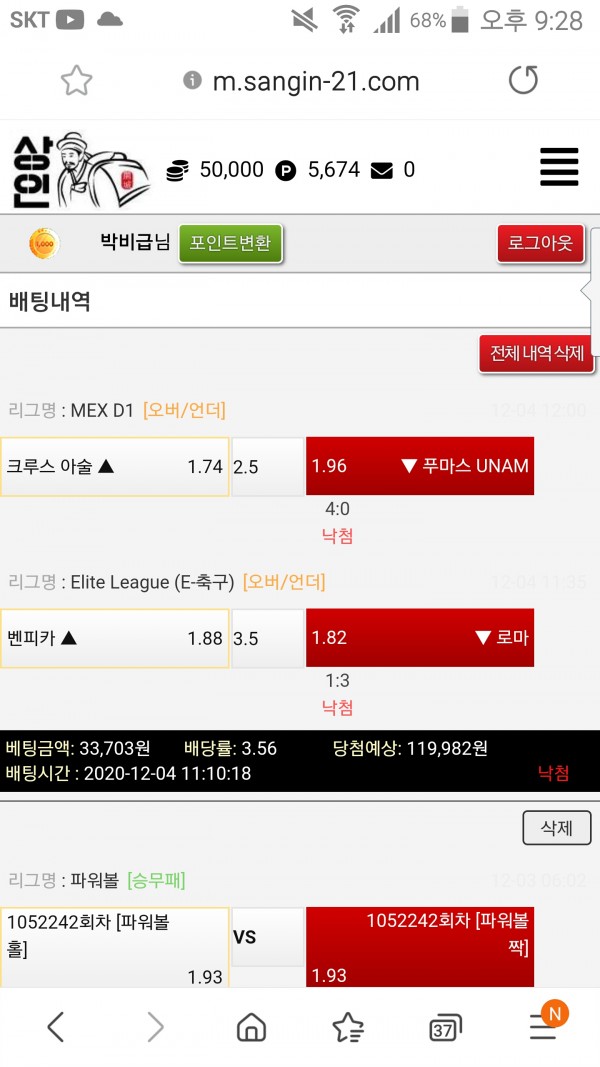Viewport: 600px width, 1067px height.
Task: Reload the page
Action: pos(523,81)
